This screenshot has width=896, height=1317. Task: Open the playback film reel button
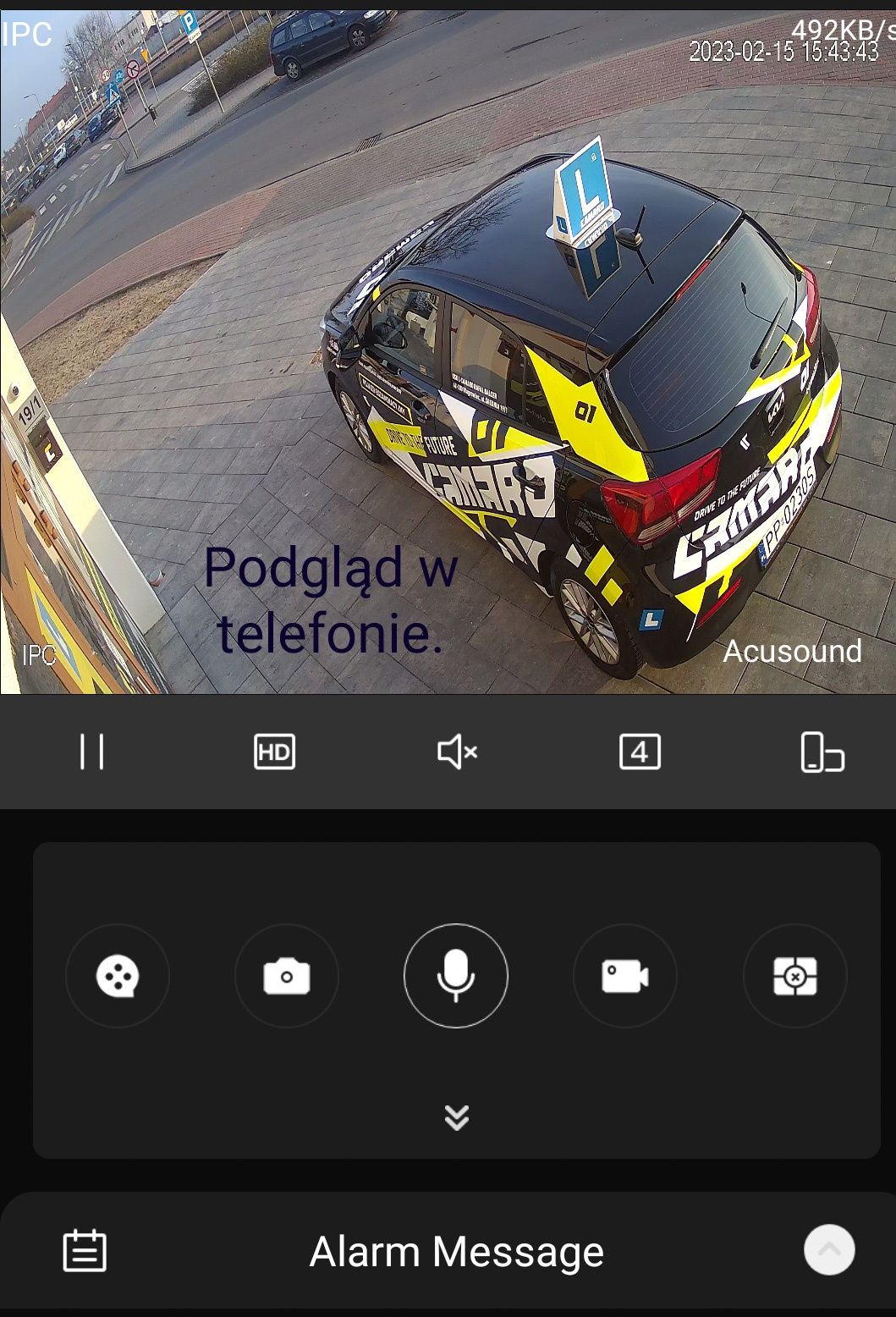click(x=118, y=976)
